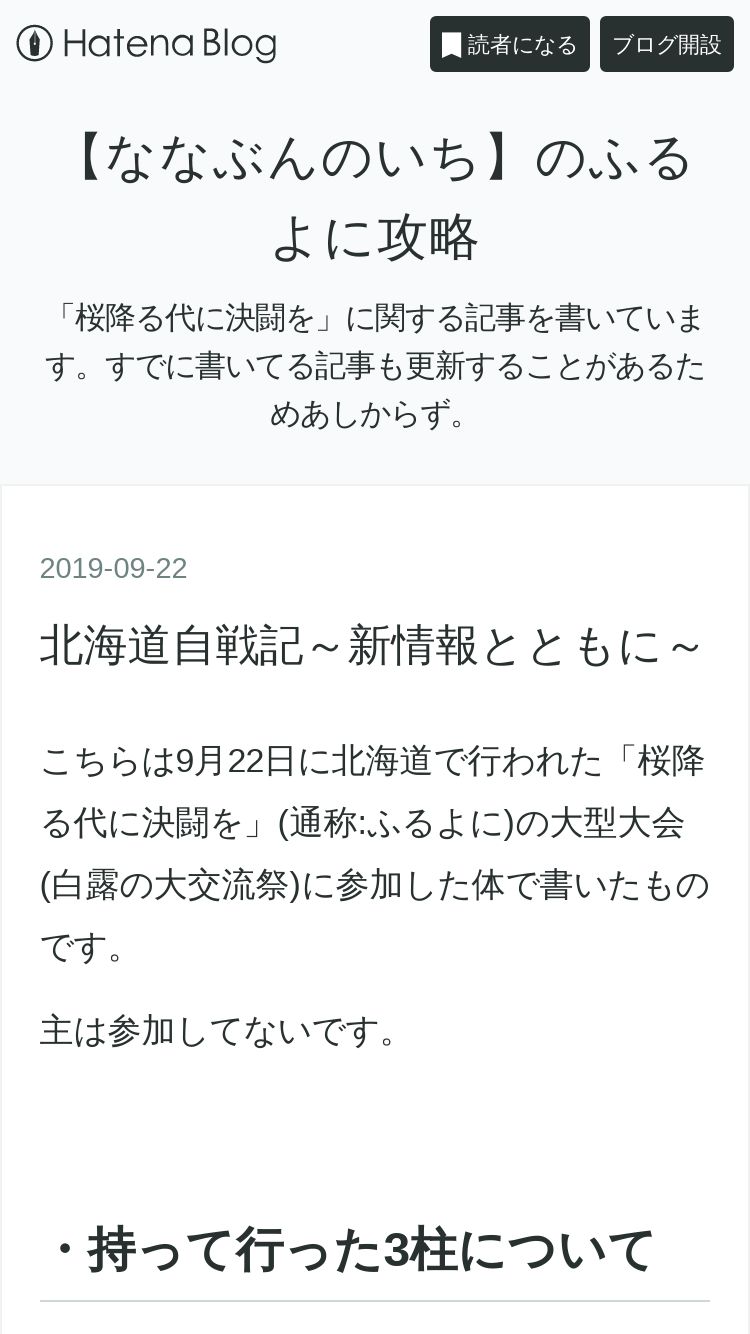Open the article 北海道自戦記～新情報とともに～
The width and height of the screenshot is (750, 1334).
(371, 646)
